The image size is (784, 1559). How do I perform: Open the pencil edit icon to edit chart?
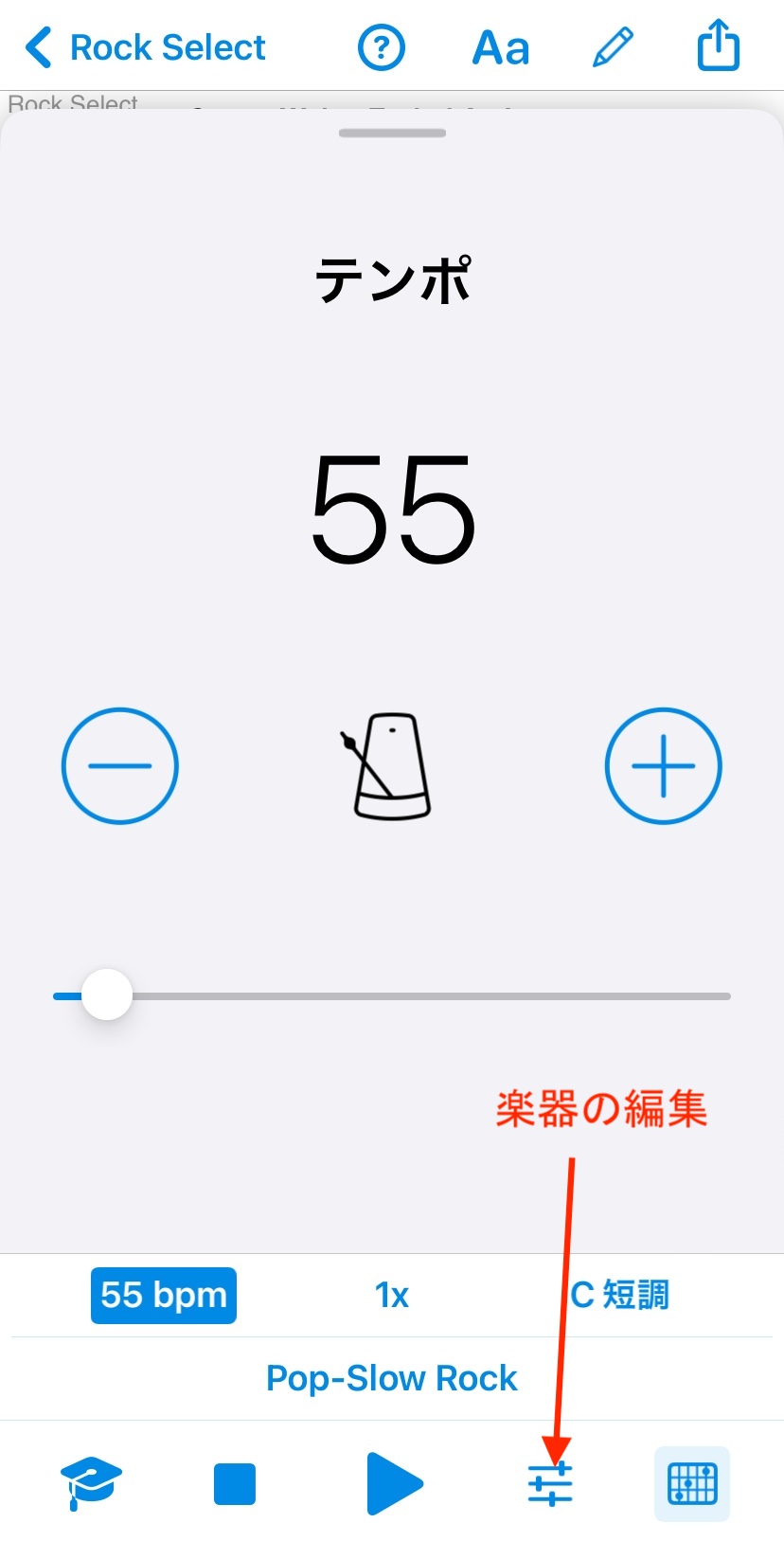click(612, 46)
